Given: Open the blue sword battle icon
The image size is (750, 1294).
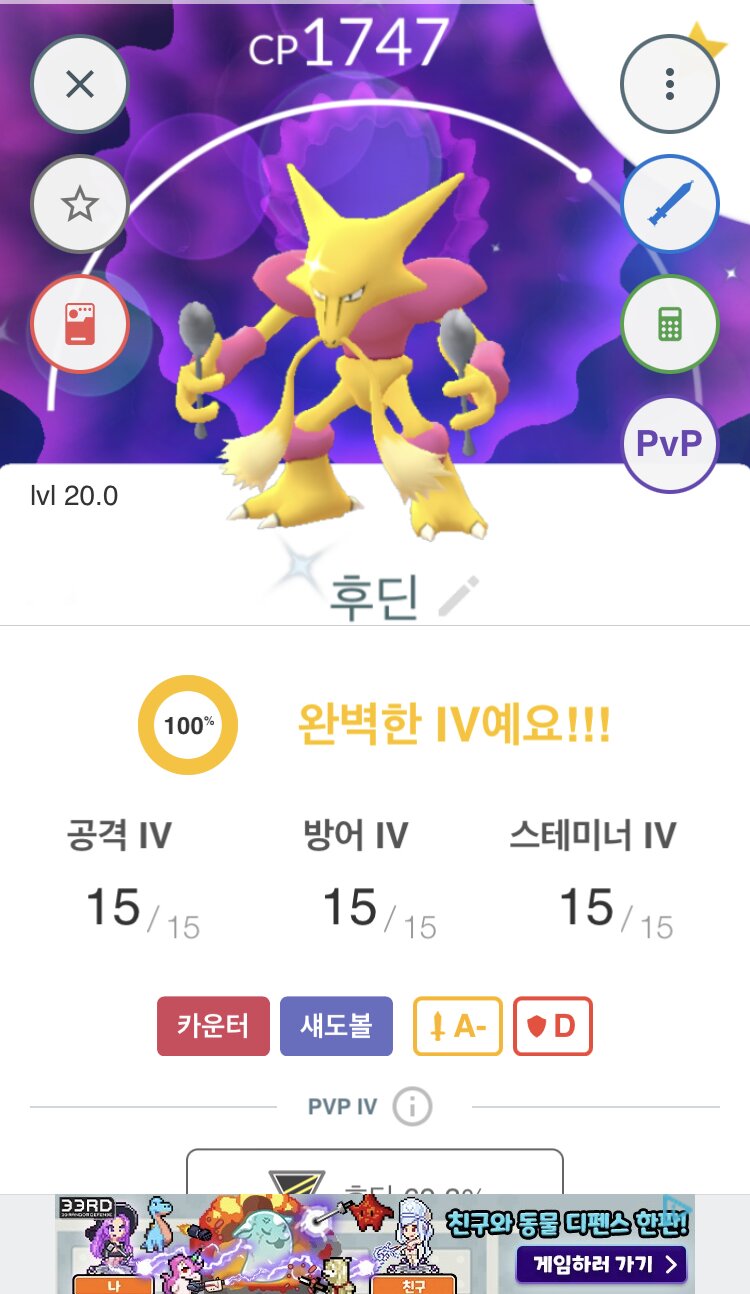Looking at the screenshot, I should click(x=670, y=205).
